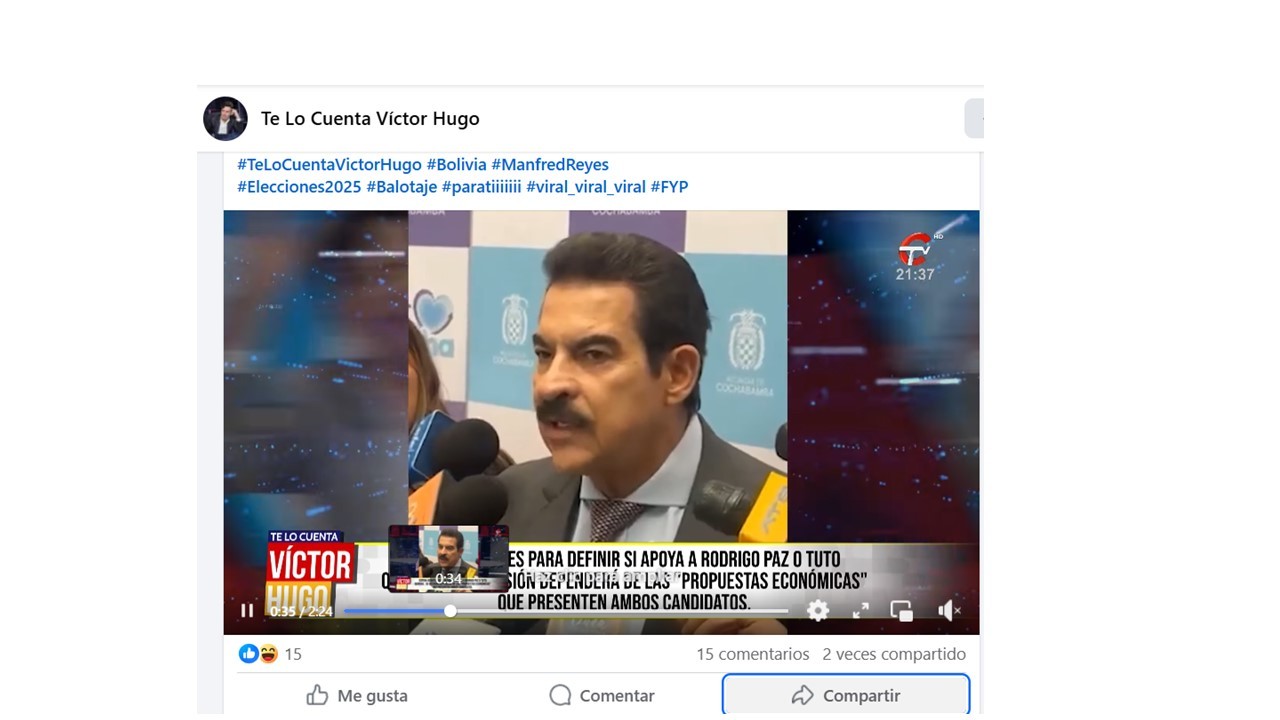Screen dimensions: 1280x720
Task: Open the #Elecciones2025 hashtag
Action: click(x=299, y=186)
